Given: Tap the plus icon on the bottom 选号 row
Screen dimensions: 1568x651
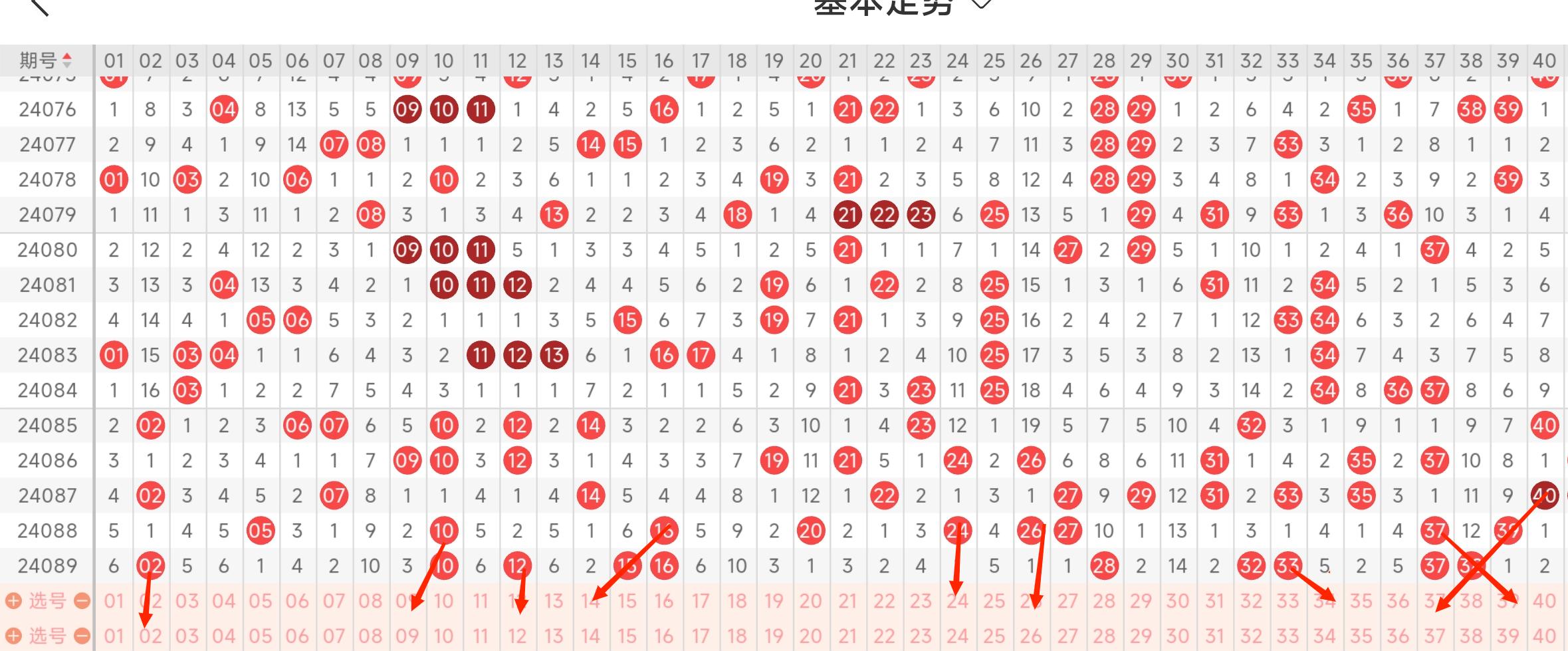Looking at the screenshot, I should [x=13, y=636].
